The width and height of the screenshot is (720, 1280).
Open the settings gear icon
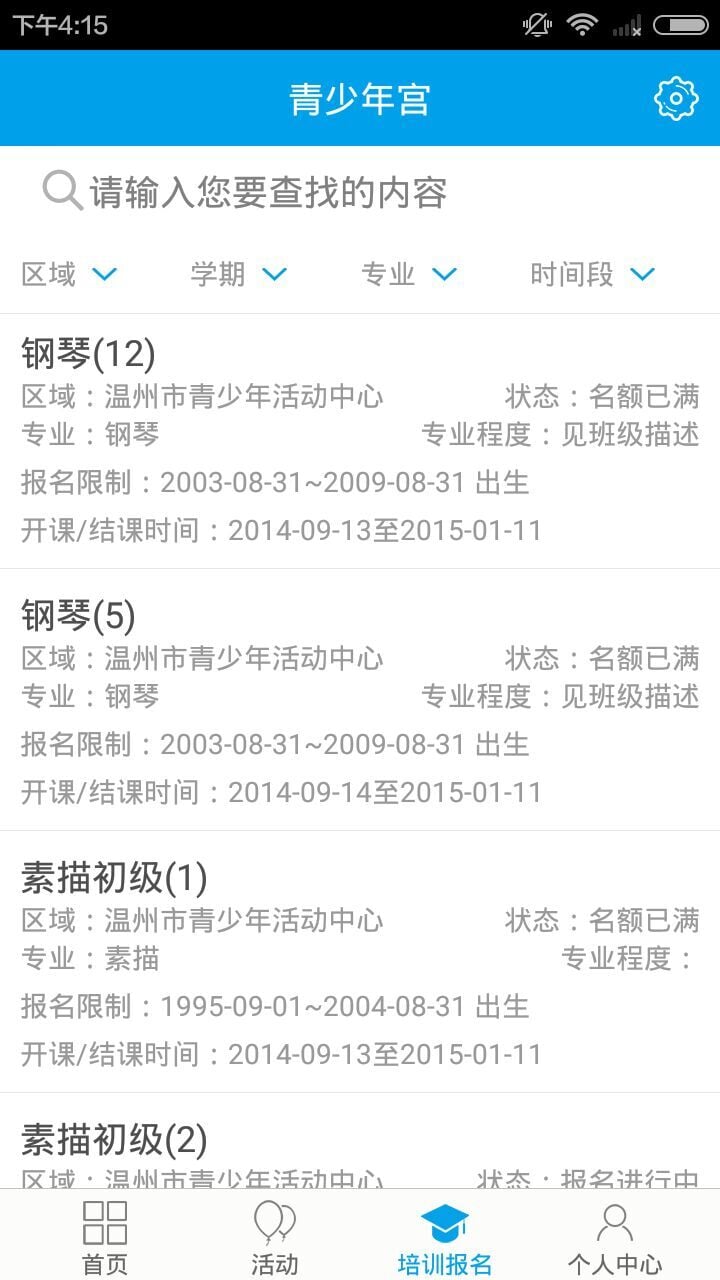676,97
